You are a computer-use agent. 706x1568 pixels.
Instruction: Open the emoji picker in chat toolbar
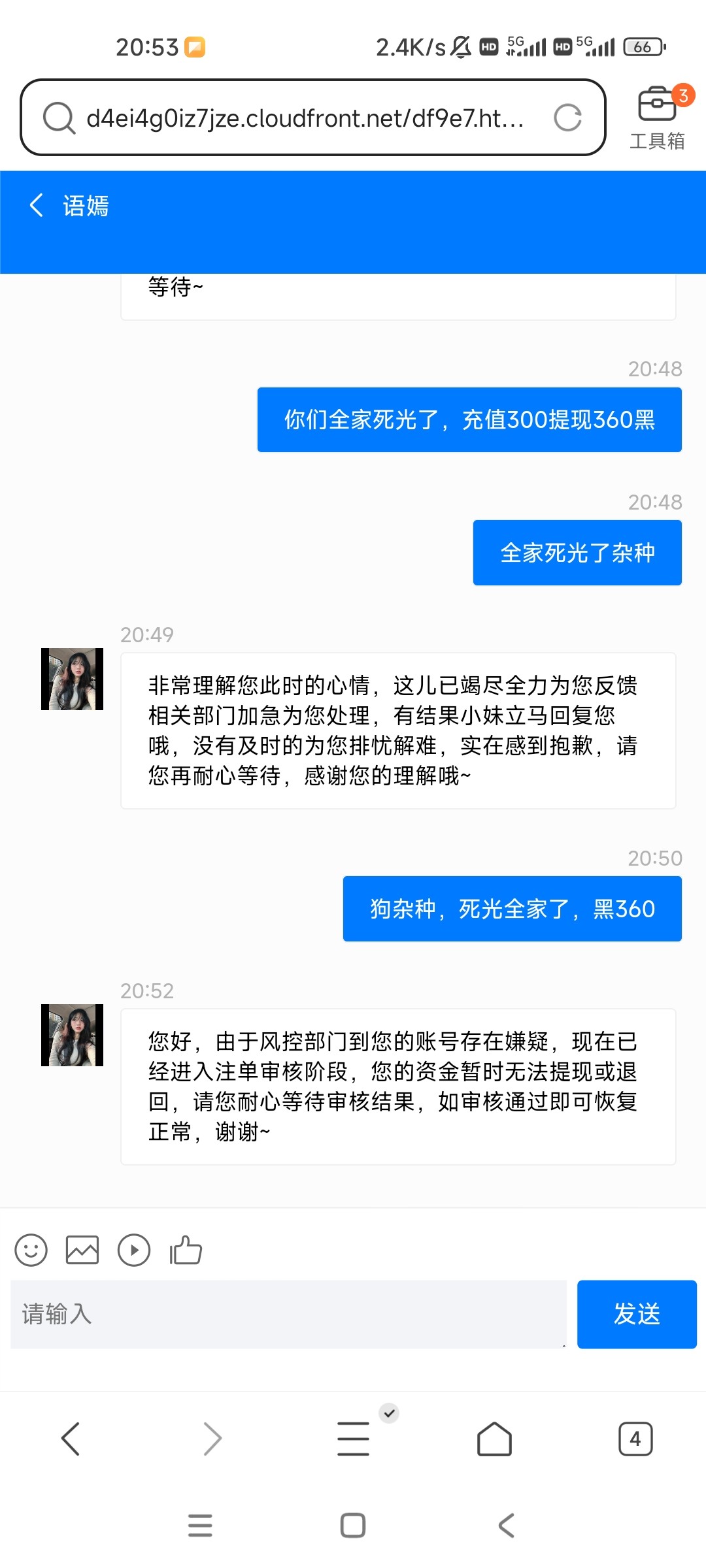point(30,1250)
